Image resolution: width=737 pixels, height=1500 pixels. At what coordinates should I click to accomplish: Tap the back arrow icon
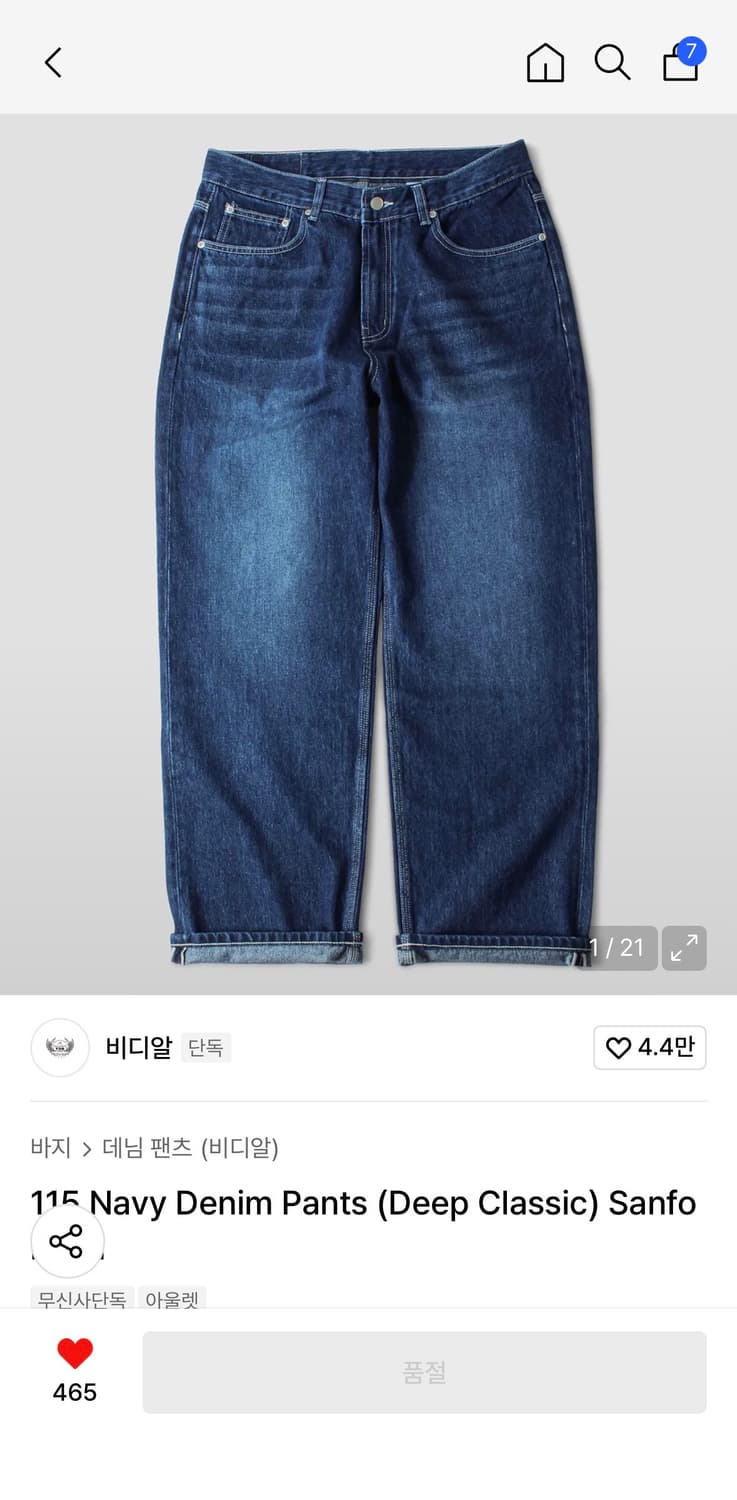pyautogui.click(x=52, y=62)
